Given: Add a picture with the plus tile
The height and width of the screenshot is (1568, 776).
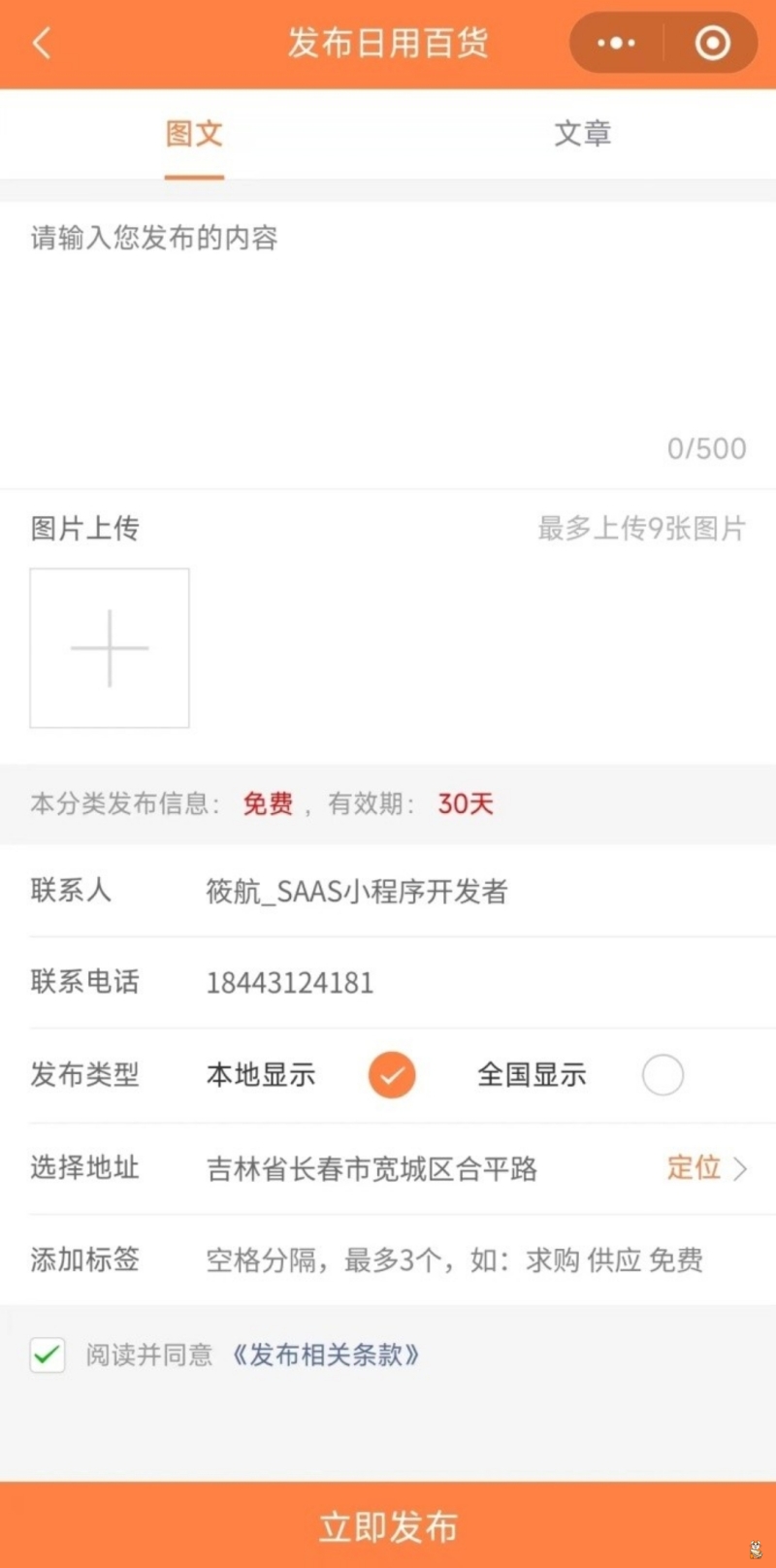Looking at the screenshot, I should coord(110,648).
